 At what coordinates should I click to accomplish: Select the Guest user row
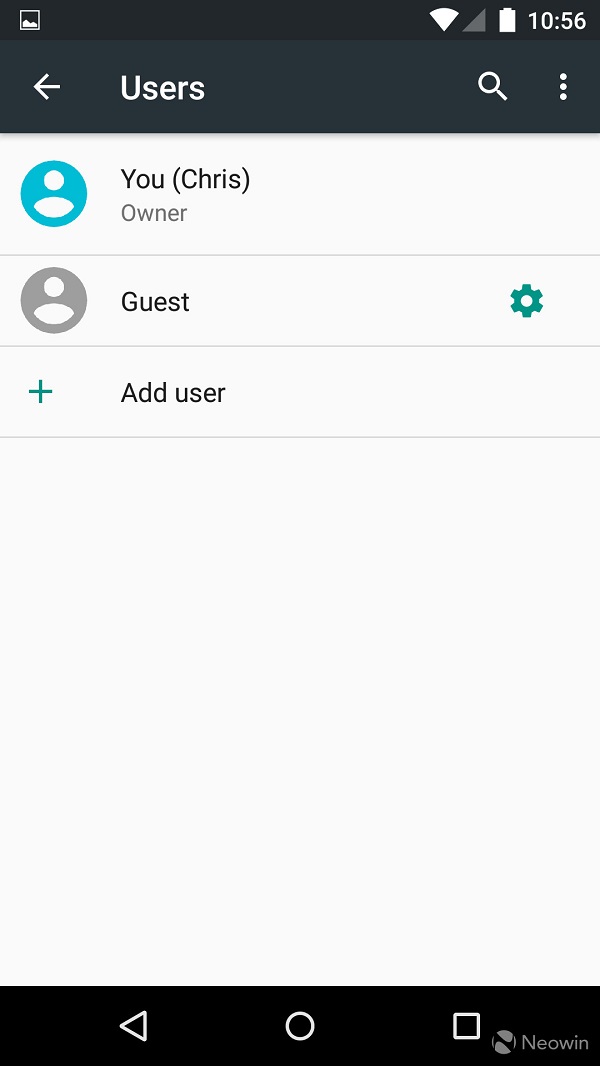(x=155, y=301)
